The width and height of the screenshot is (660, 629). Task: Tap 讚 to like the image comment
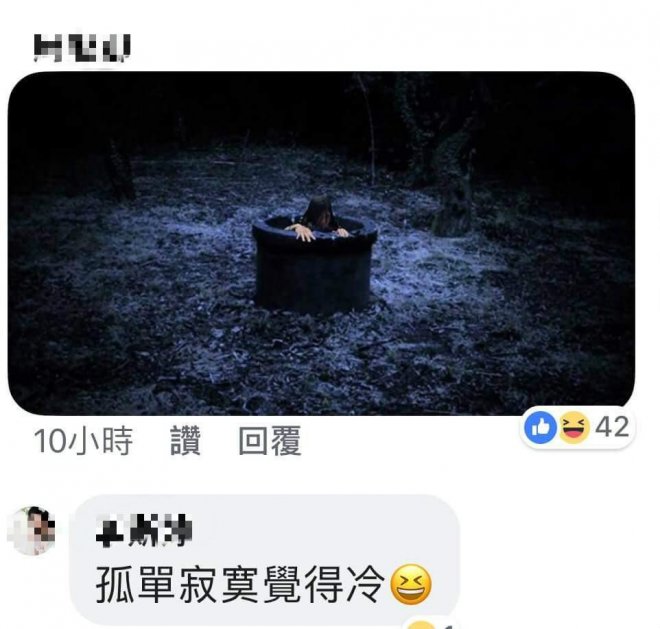(x=185, y=441)
